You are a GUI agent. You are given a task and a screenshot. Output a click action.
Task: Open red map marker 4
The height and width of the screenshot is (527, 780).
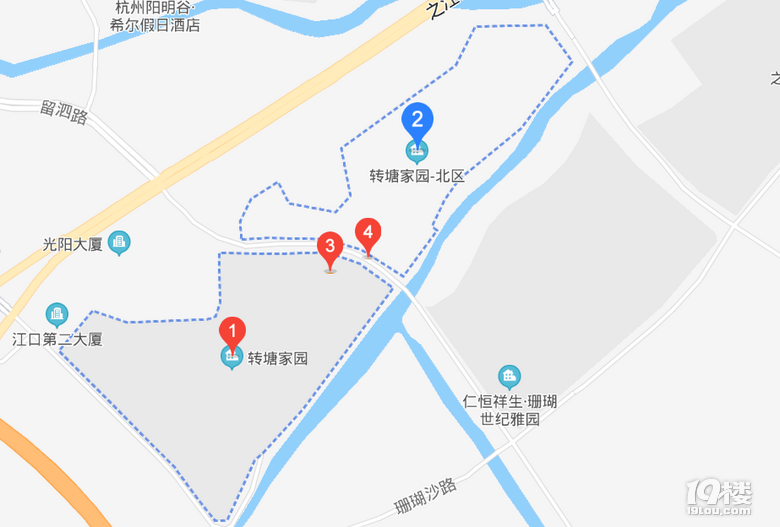[369, 234]
